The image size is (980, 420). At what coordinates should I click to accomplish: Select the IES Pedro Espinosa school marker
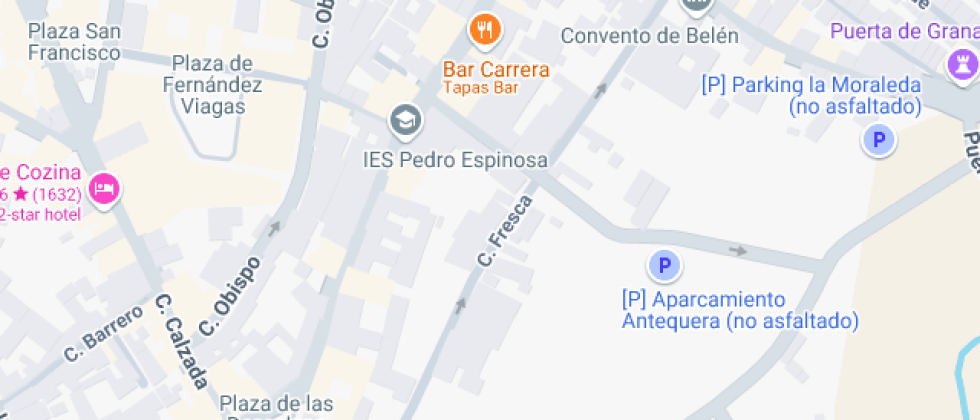pos(405,121)
